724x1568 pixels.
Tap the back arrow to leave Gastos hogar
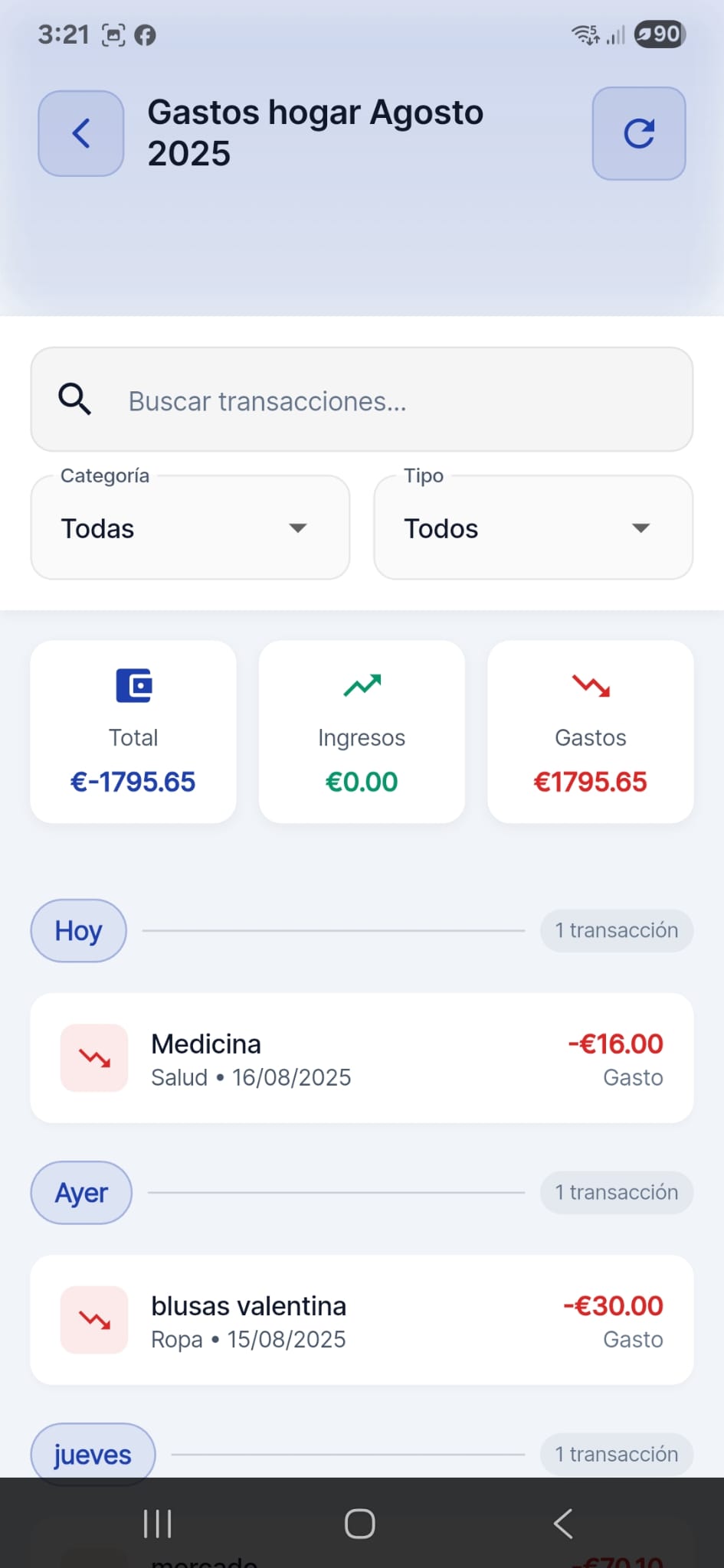pos(80,132)
